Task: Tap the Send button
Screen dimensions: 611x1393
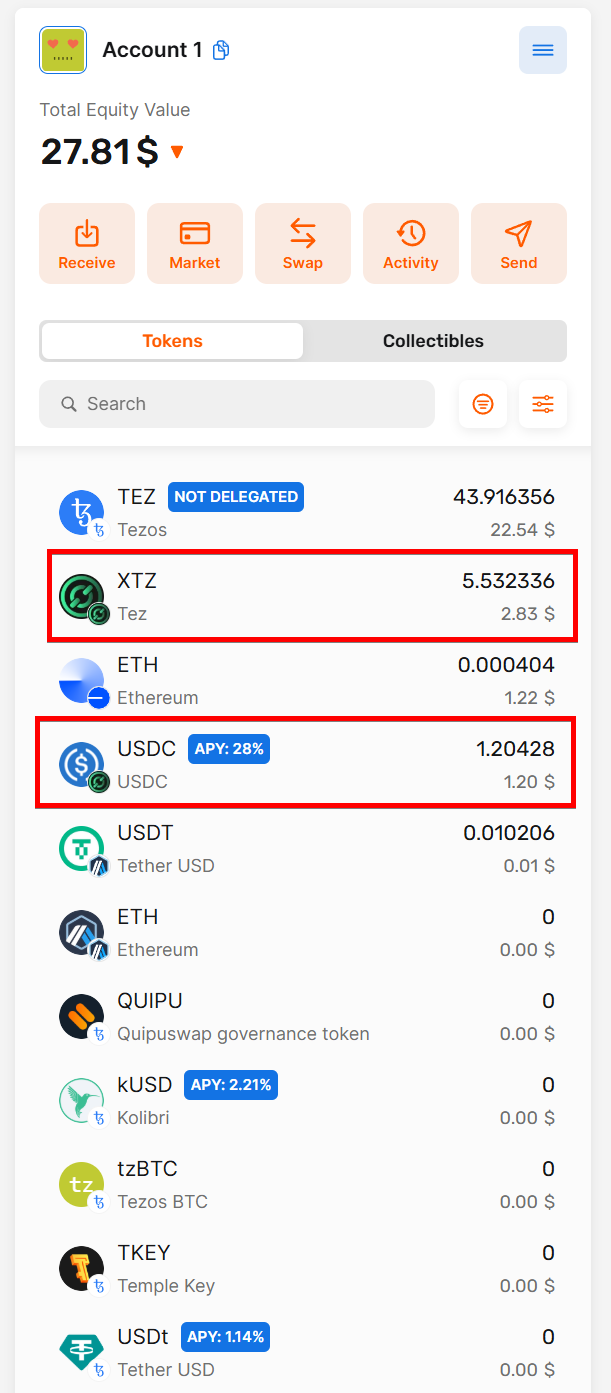Action: tap(519, 244)
